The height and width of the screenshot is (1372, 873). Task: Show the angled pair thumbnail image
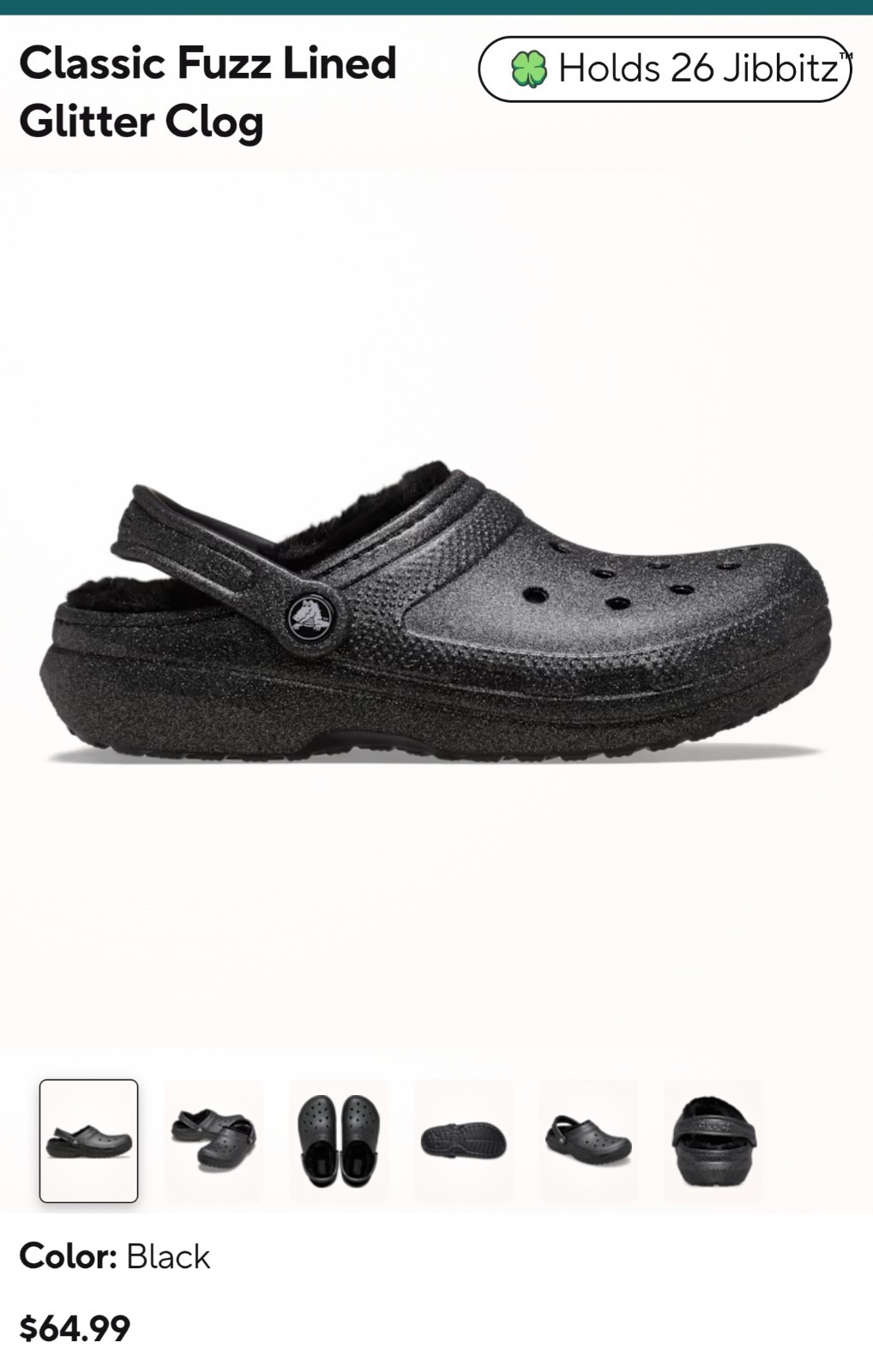214,1140
